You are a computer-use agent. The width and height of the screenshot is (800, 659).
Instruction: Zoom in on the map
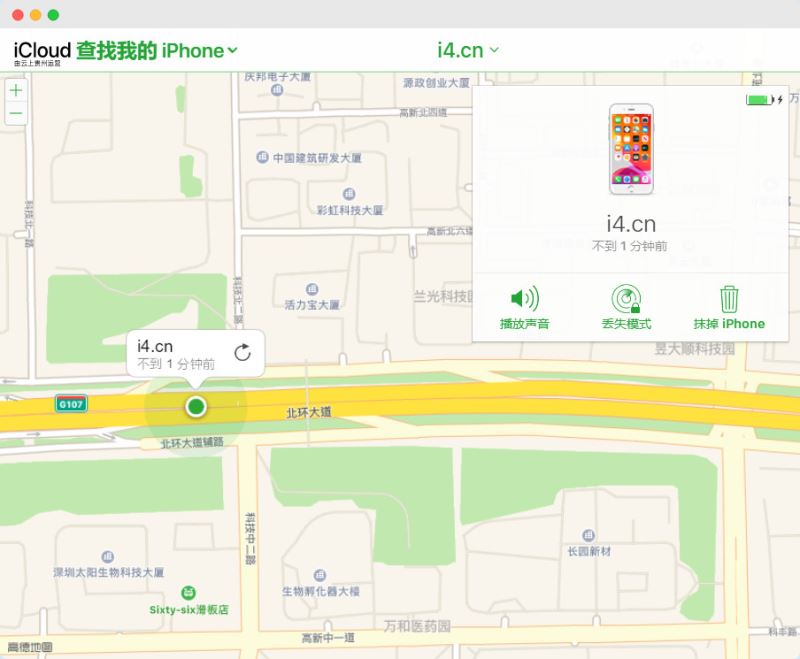point(16,90)
